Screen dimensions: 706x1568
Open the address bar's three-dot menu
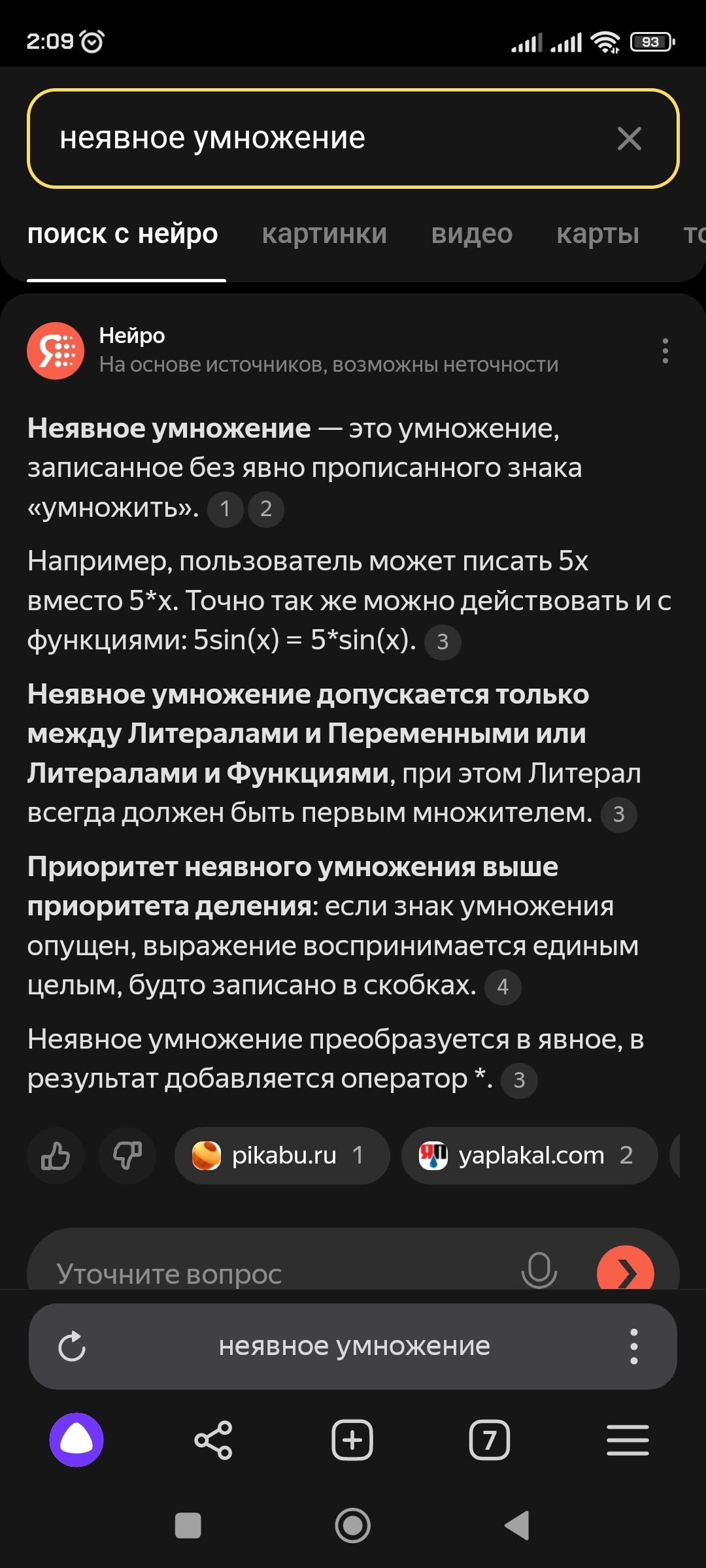coord(633,1347)
